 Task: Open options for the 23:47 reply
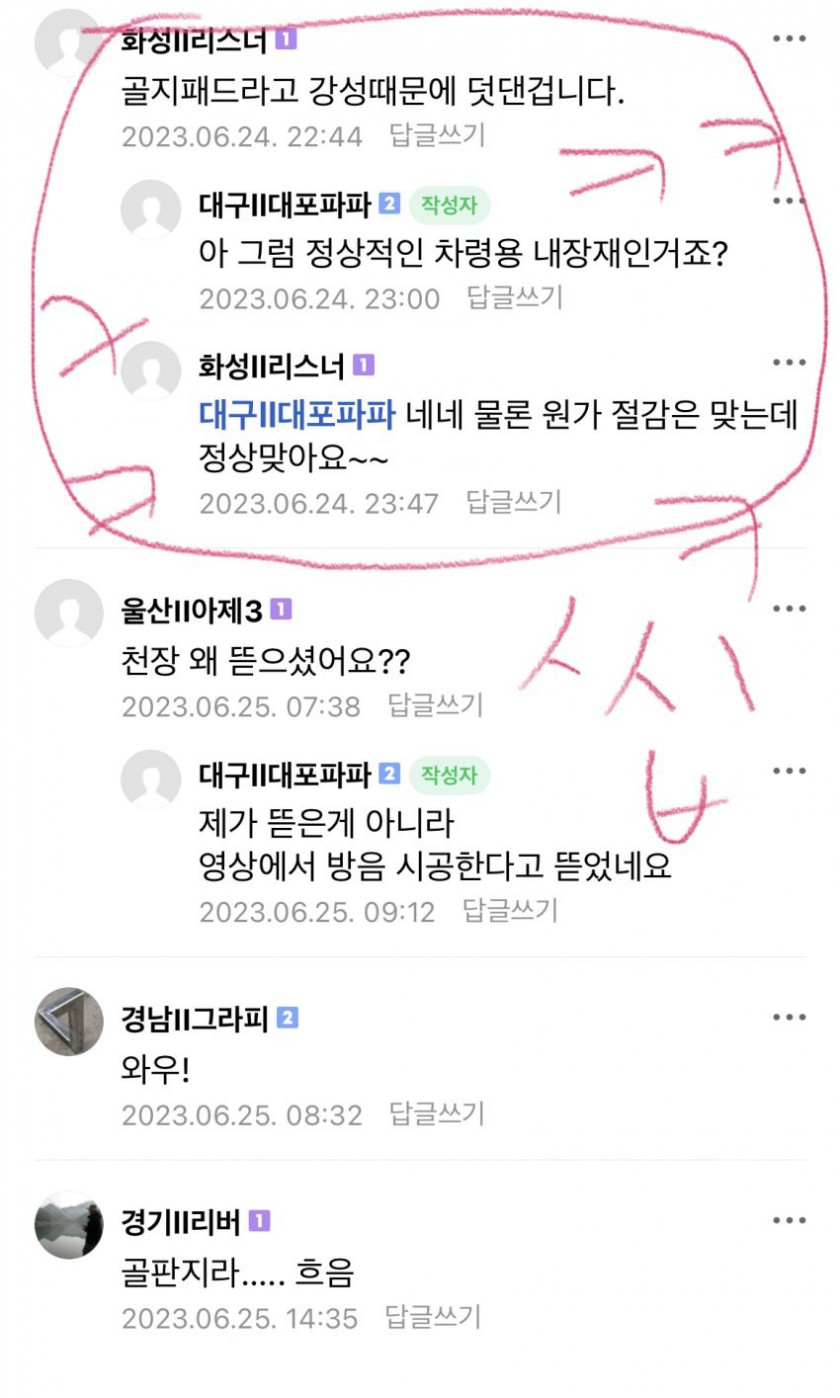click(789, 362)
